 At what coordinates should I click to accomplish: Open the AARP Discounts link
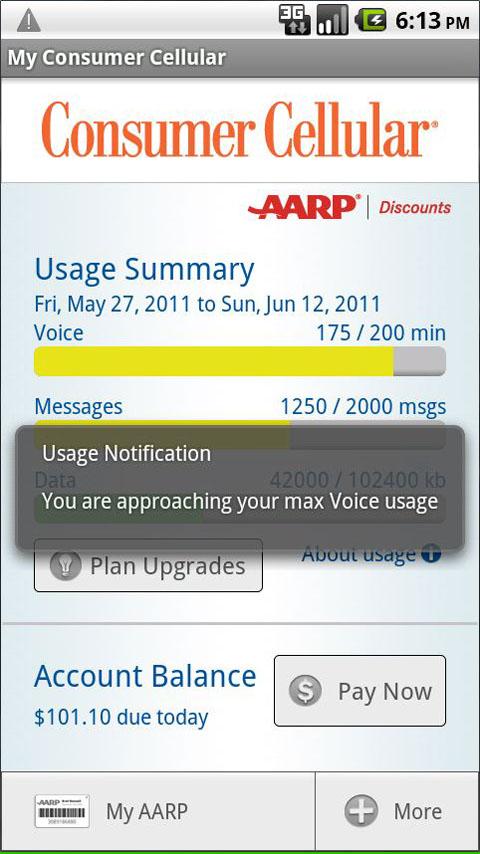[349, 208]
